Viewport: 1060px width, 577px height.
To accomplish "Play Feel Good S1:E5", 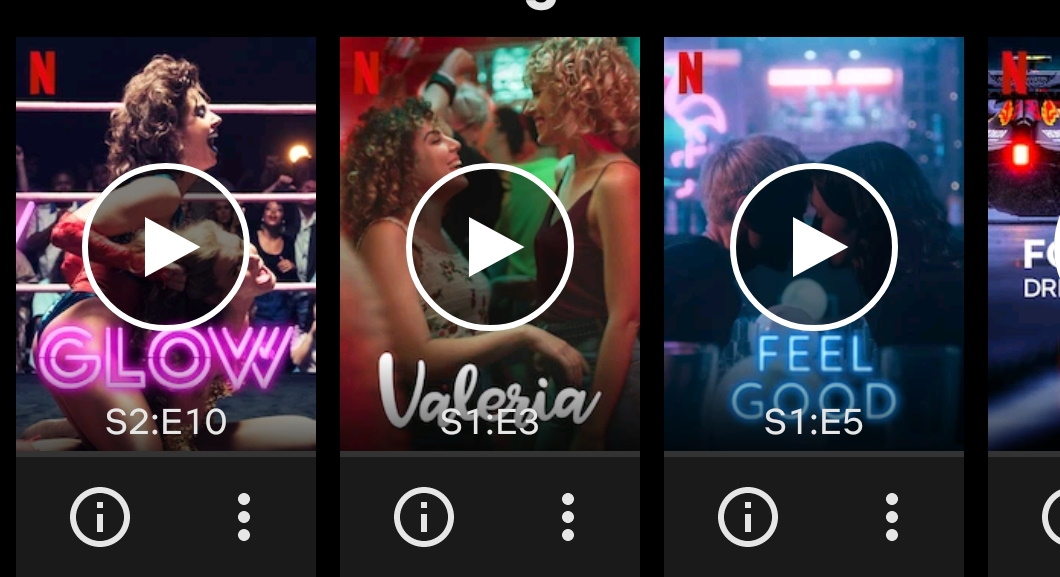I will point(814,247).
